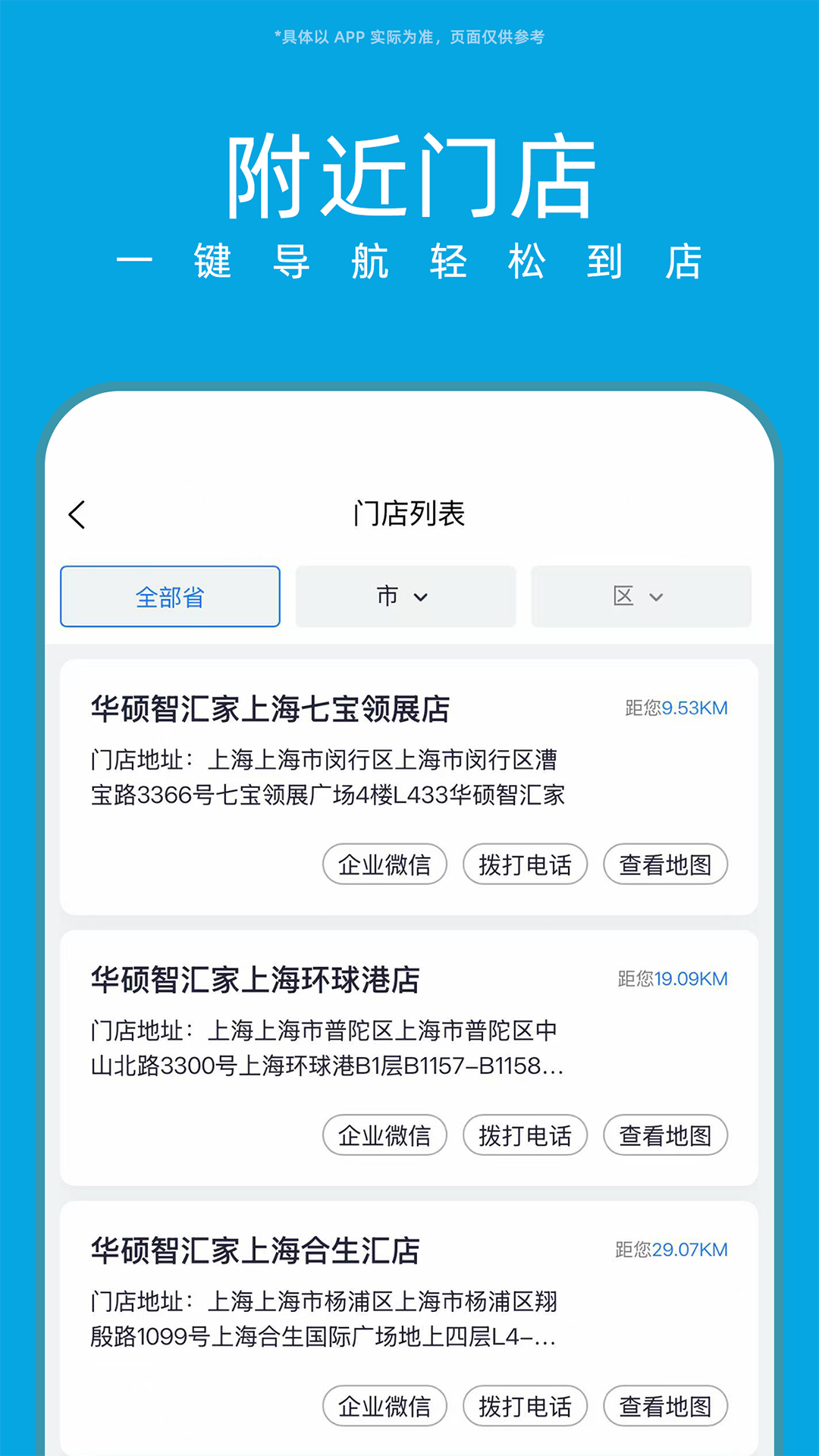This screenshot has width=819, height=1456.
Task: Open 查看地图 for the 合生汇店
Action: [665, 1405]
